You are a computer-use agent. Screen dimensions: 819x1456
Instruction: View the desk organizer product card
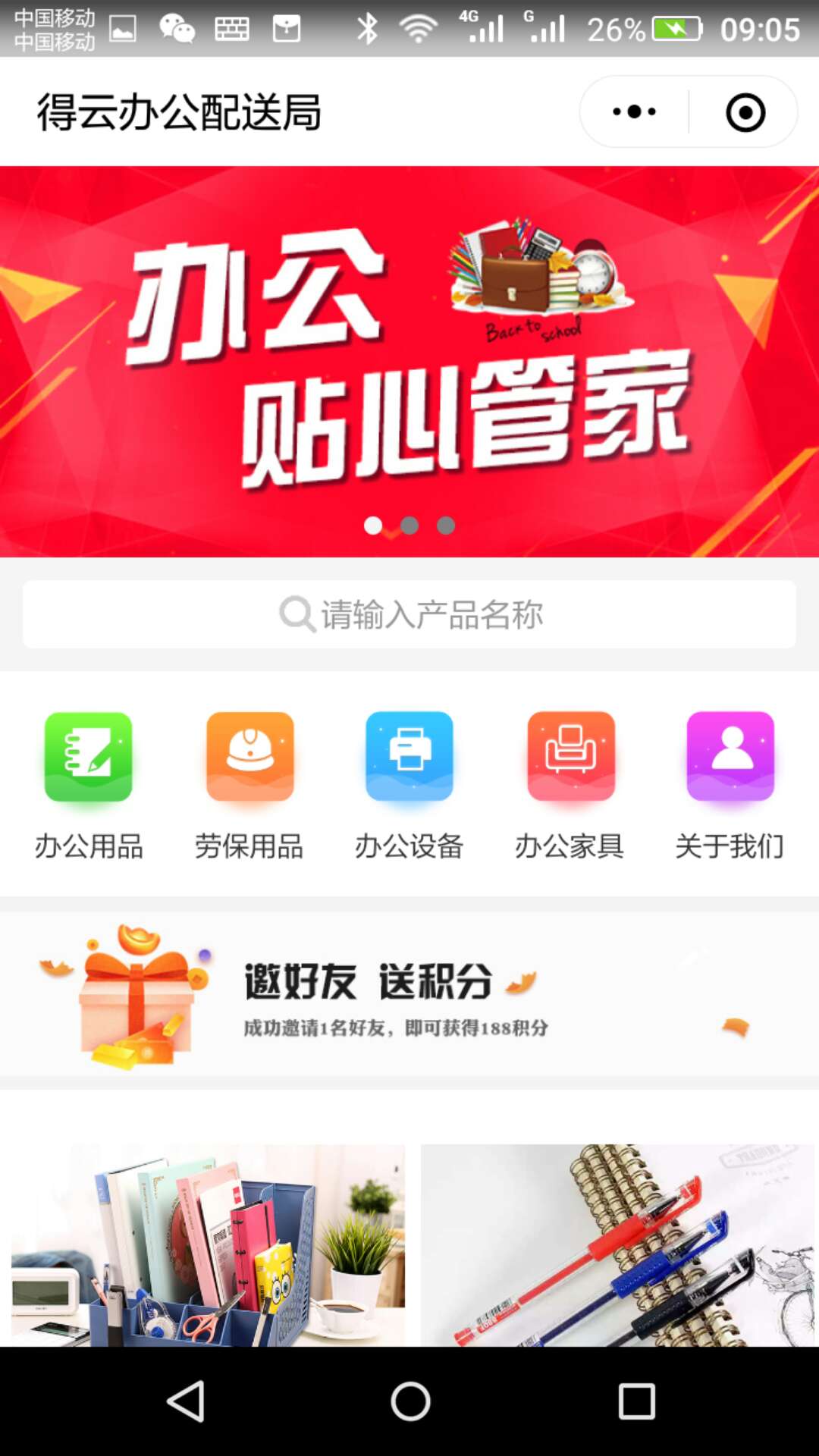pyautogui.click(x=208, y=1245)
